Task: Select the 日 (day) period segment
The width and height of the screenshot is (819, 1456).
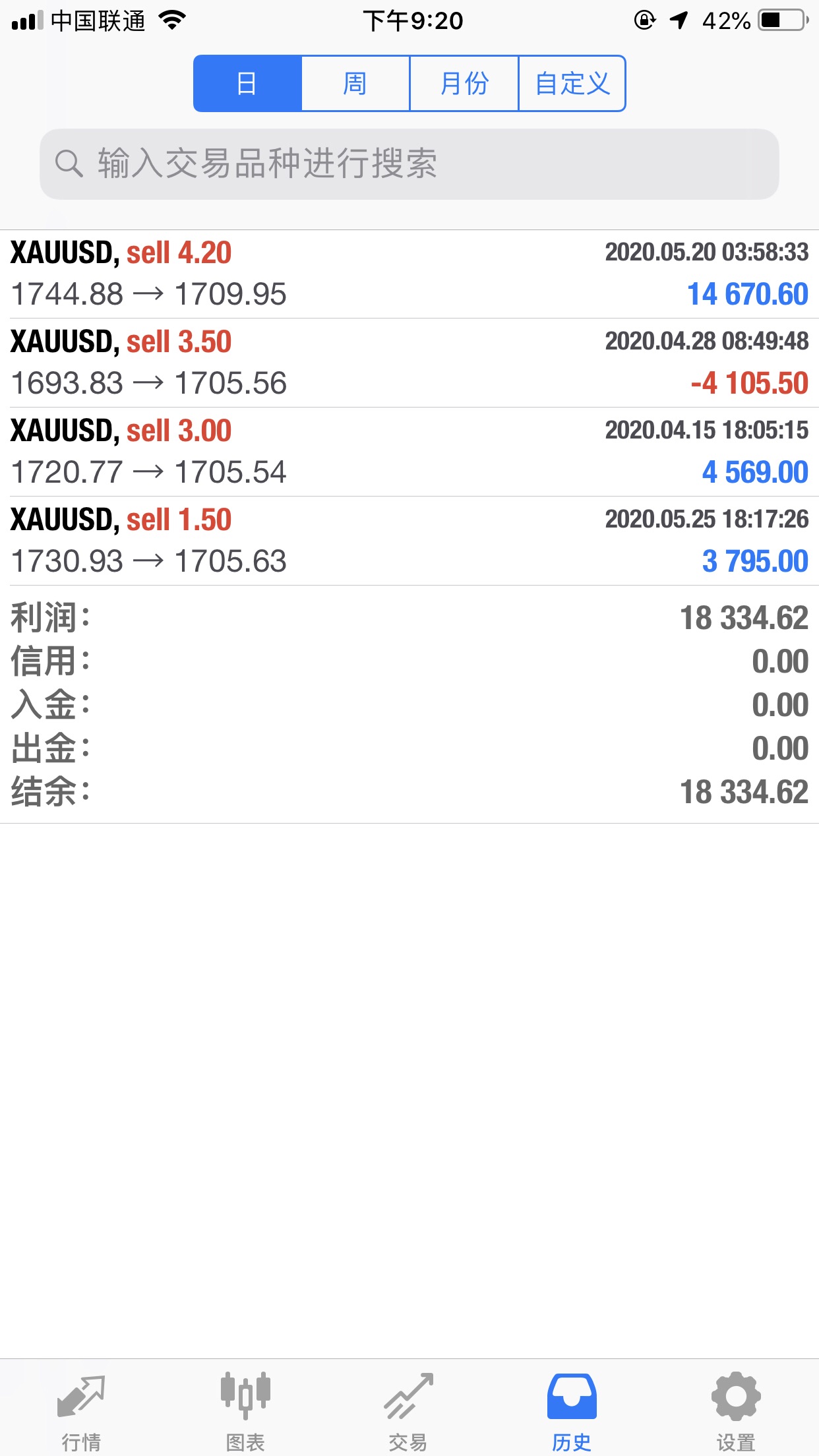Action: pyautogui.click(x=247, y=84)
